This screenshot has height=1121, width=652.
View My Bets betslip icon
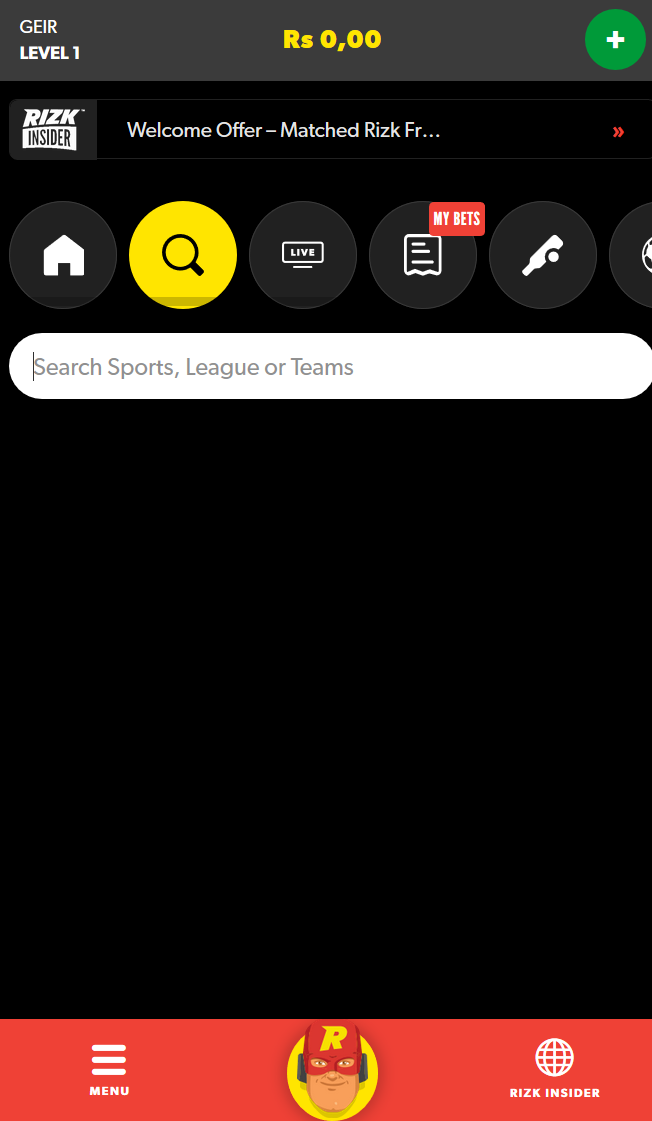click(423, 255)
